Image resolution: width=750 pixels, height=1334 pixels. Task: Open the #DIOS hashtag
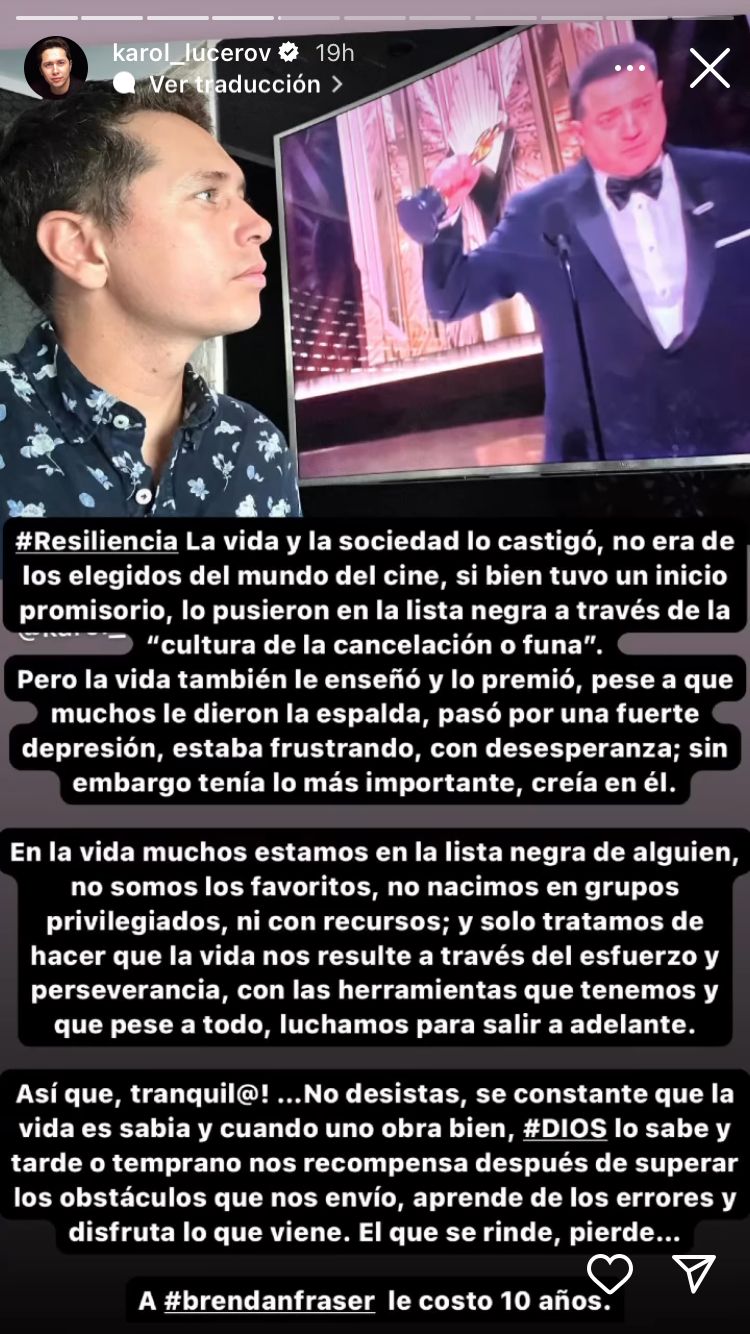pyautogui.click(x=565, y=1129)
